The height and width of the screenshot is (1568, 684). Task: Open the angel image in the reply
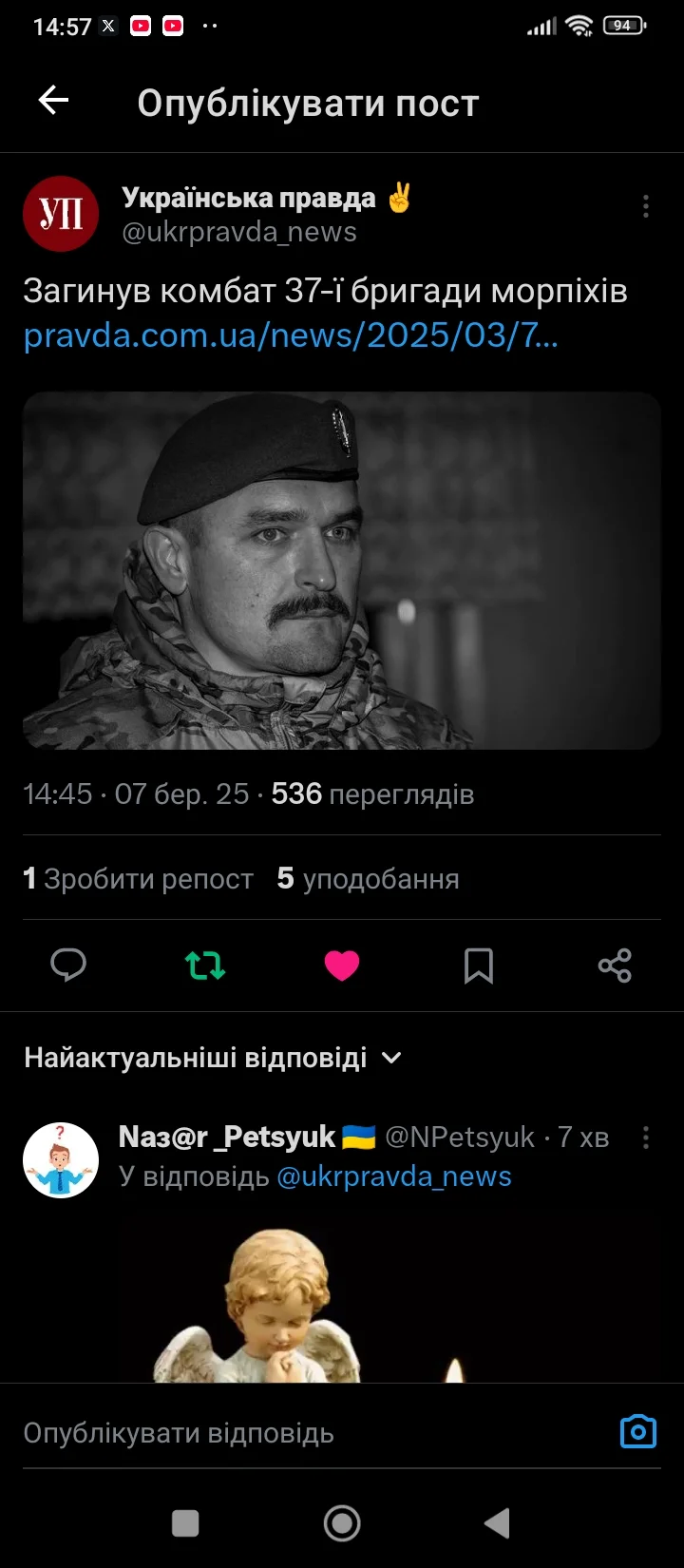(256, 1307)
